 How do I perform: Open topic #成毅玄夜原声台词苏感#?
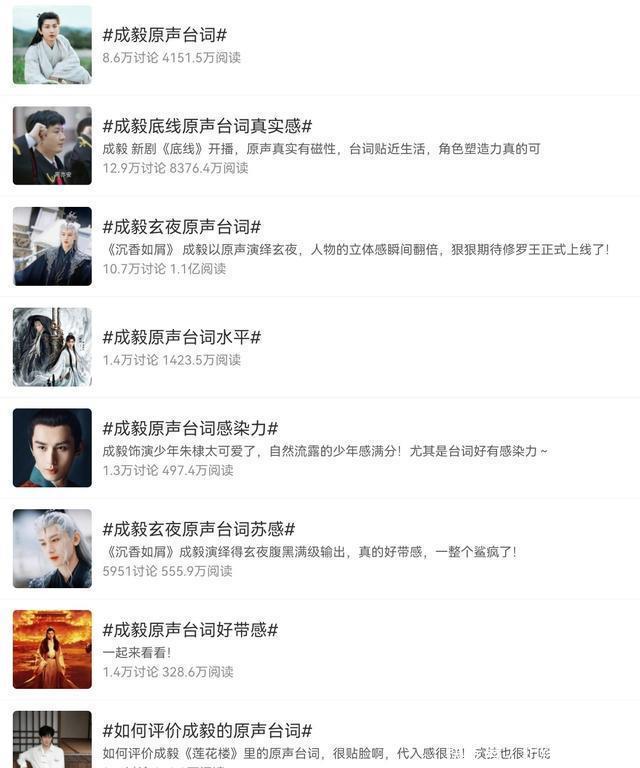click(198, 529)
